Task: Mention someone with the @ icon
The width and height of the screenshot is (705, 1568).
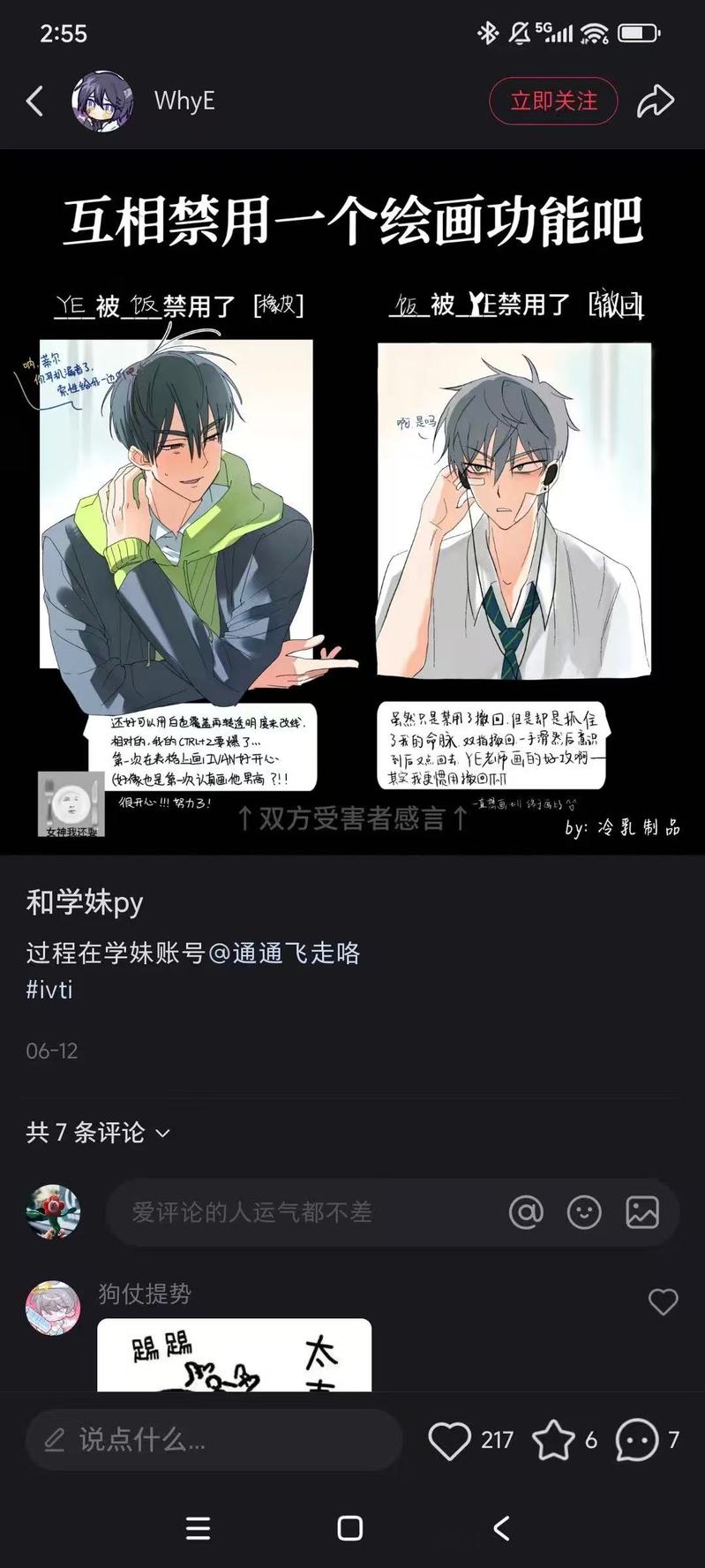Action: point(526,1212)
